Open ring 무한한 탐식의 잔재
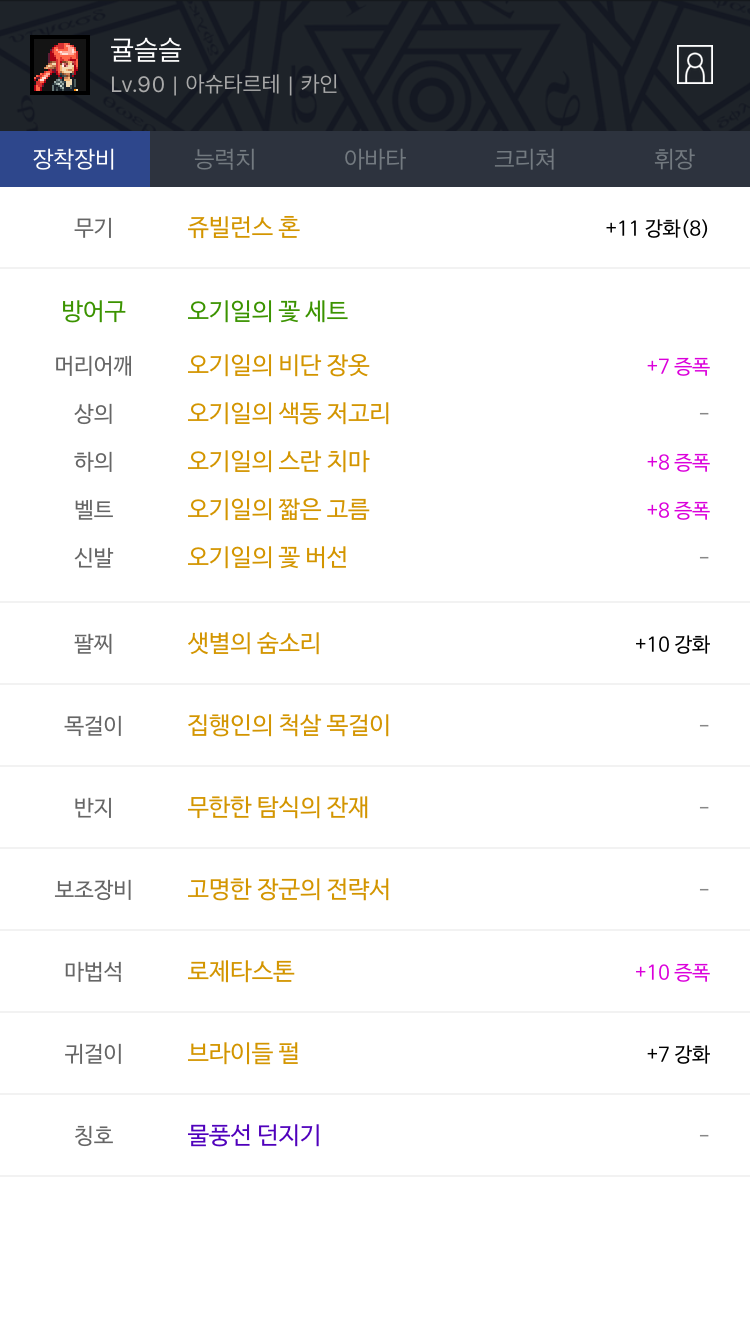The image size is (750, 1334). pos(279,807)
